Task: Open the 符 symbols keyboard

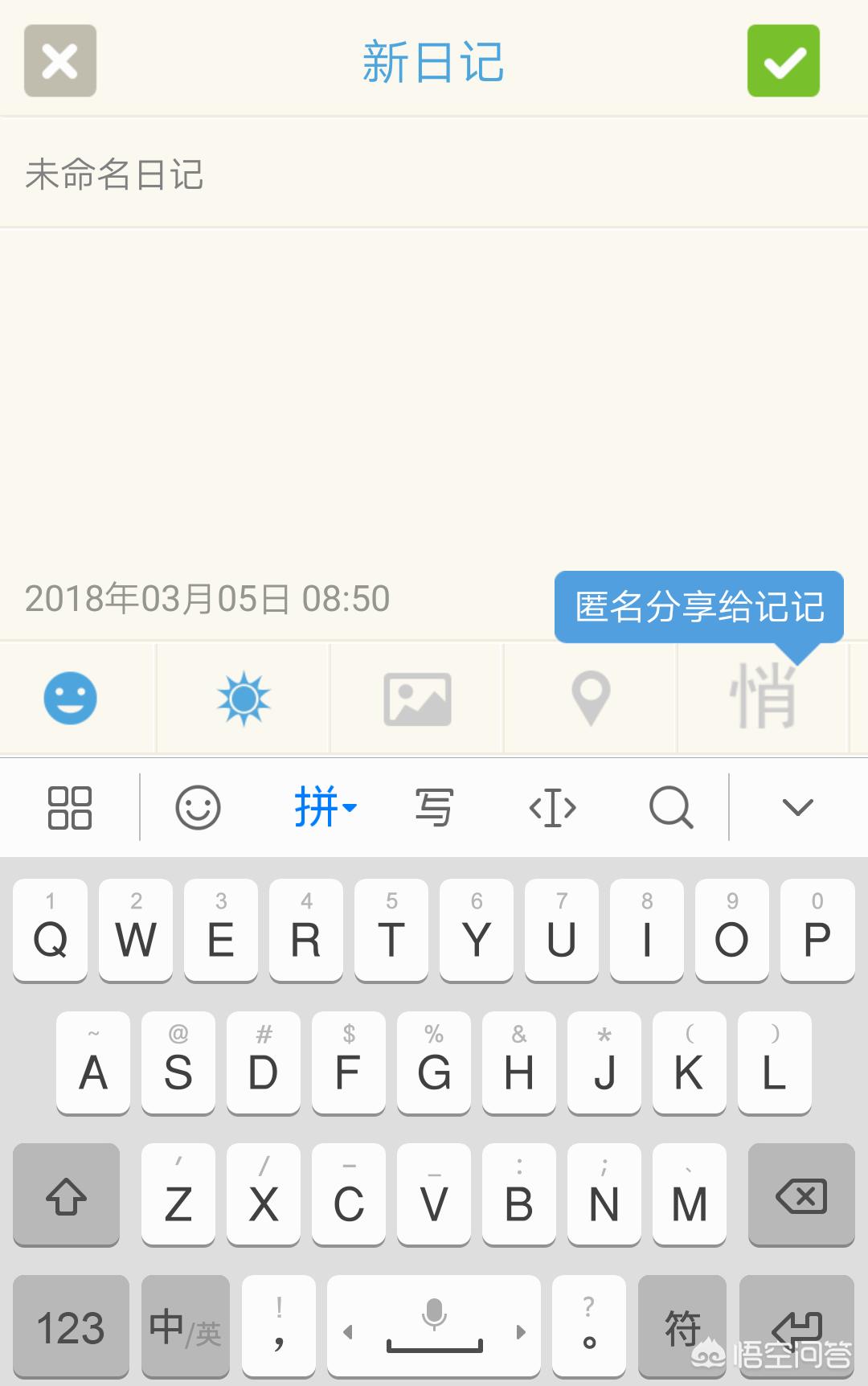Action: (682, 1327)
